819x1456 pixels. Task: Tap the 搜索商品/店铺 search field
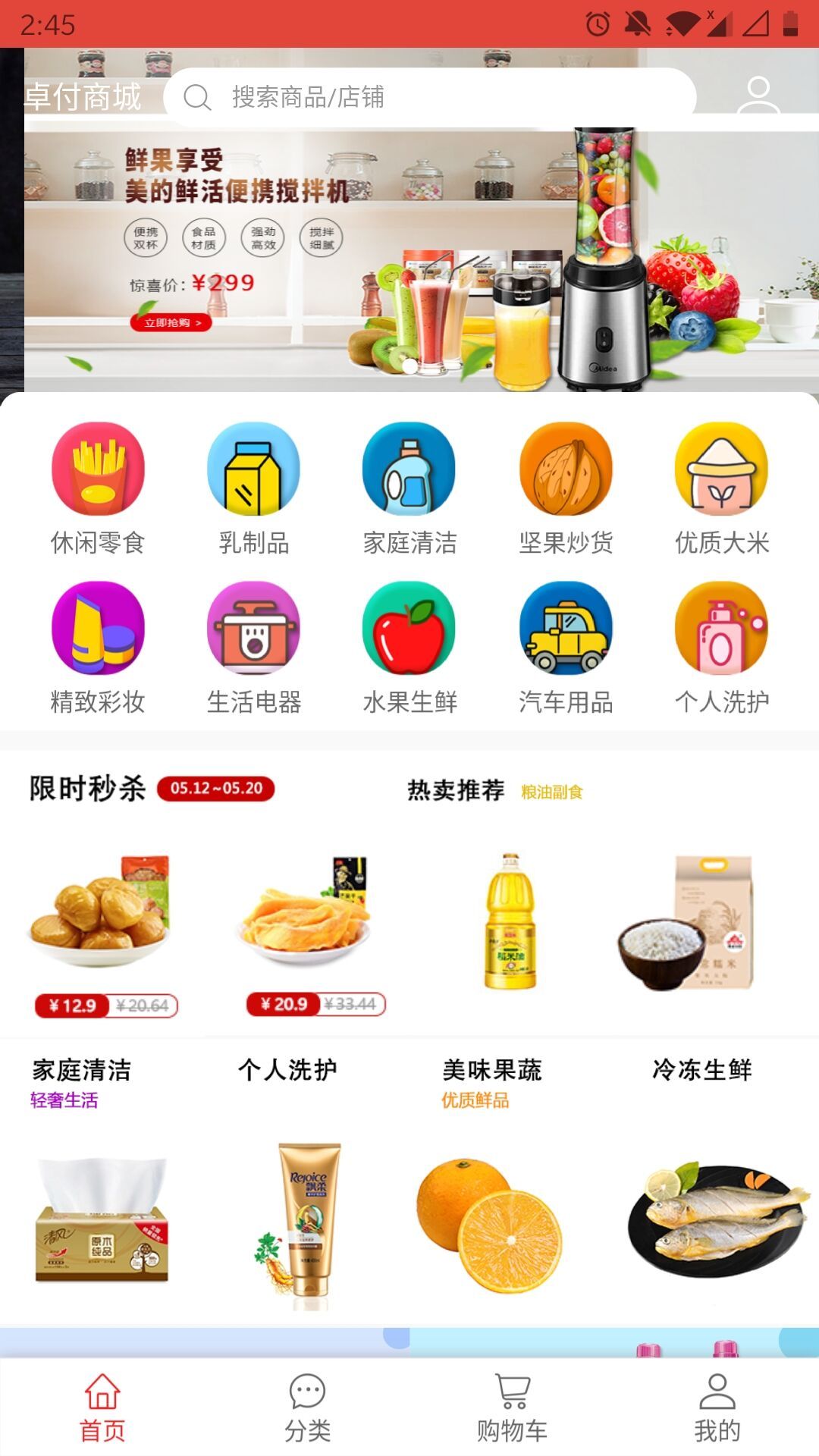pos(432,96)
